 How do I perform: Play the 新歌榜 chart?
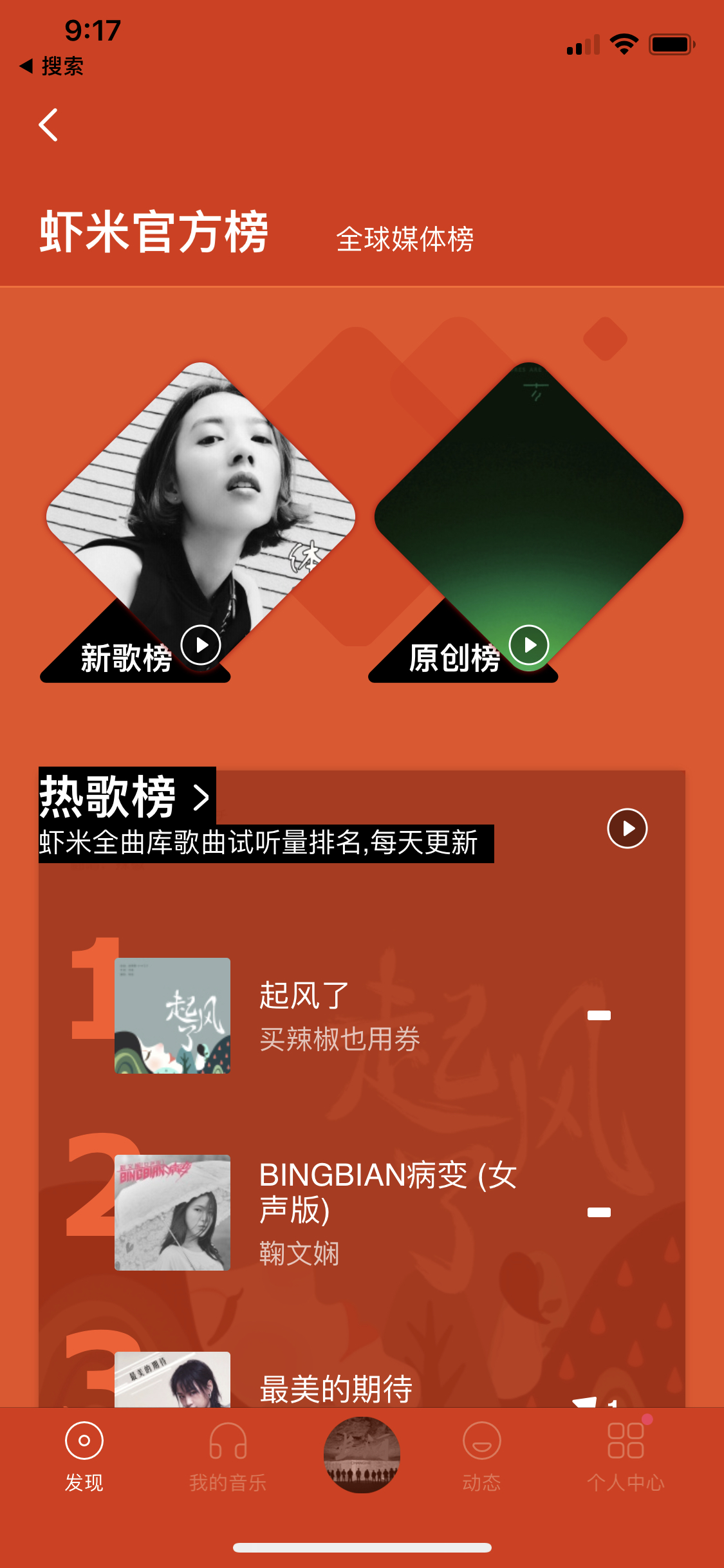coord(201,645)
